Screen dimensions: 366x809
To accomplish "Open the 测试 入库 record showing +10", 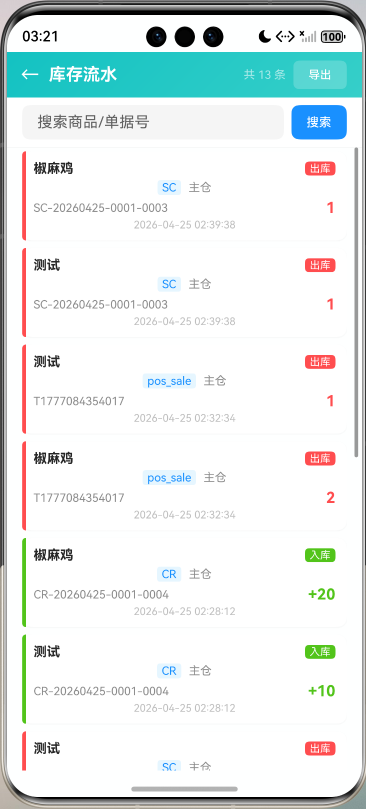I will [184, 679].
